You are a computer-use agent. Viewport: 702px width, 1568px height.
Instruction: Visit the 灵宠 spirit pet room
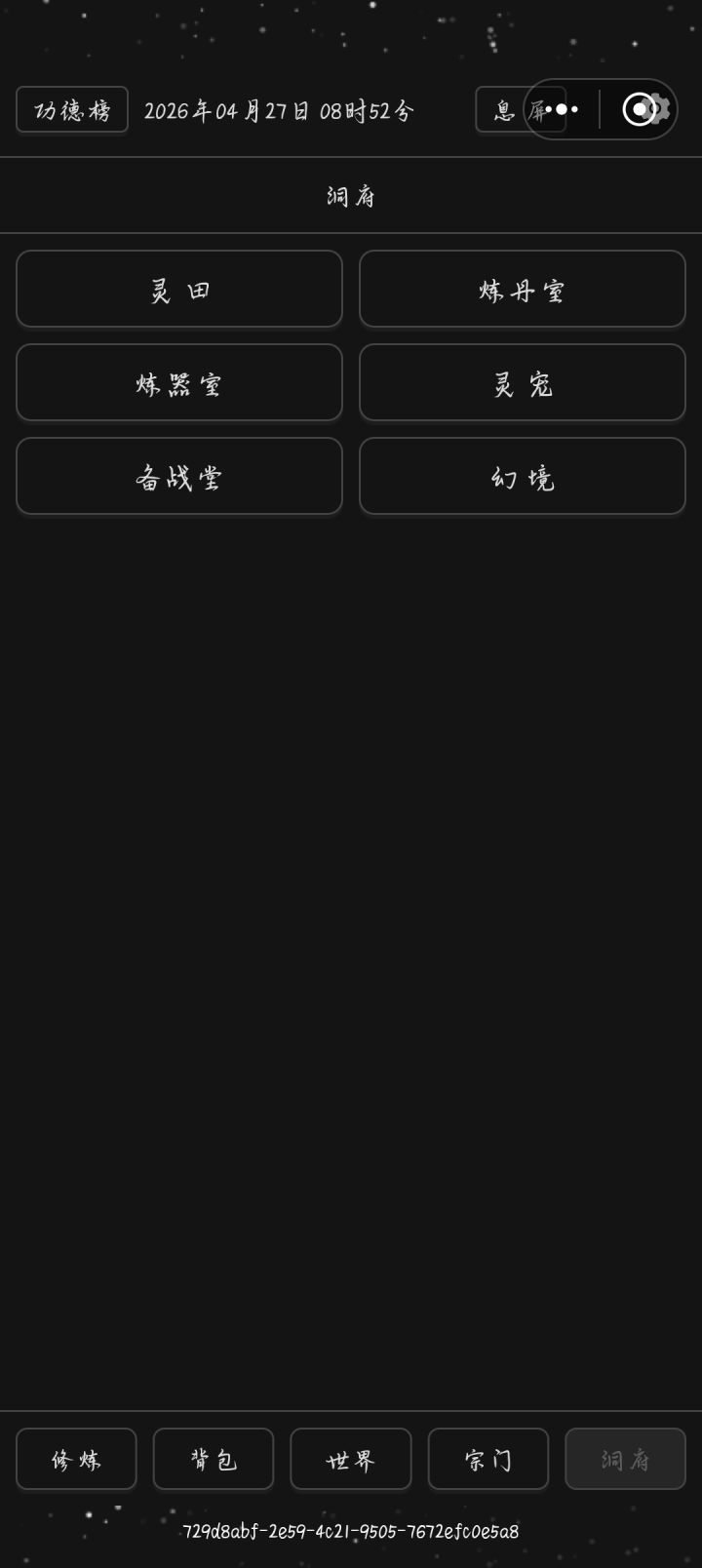(x=522, y=382)
